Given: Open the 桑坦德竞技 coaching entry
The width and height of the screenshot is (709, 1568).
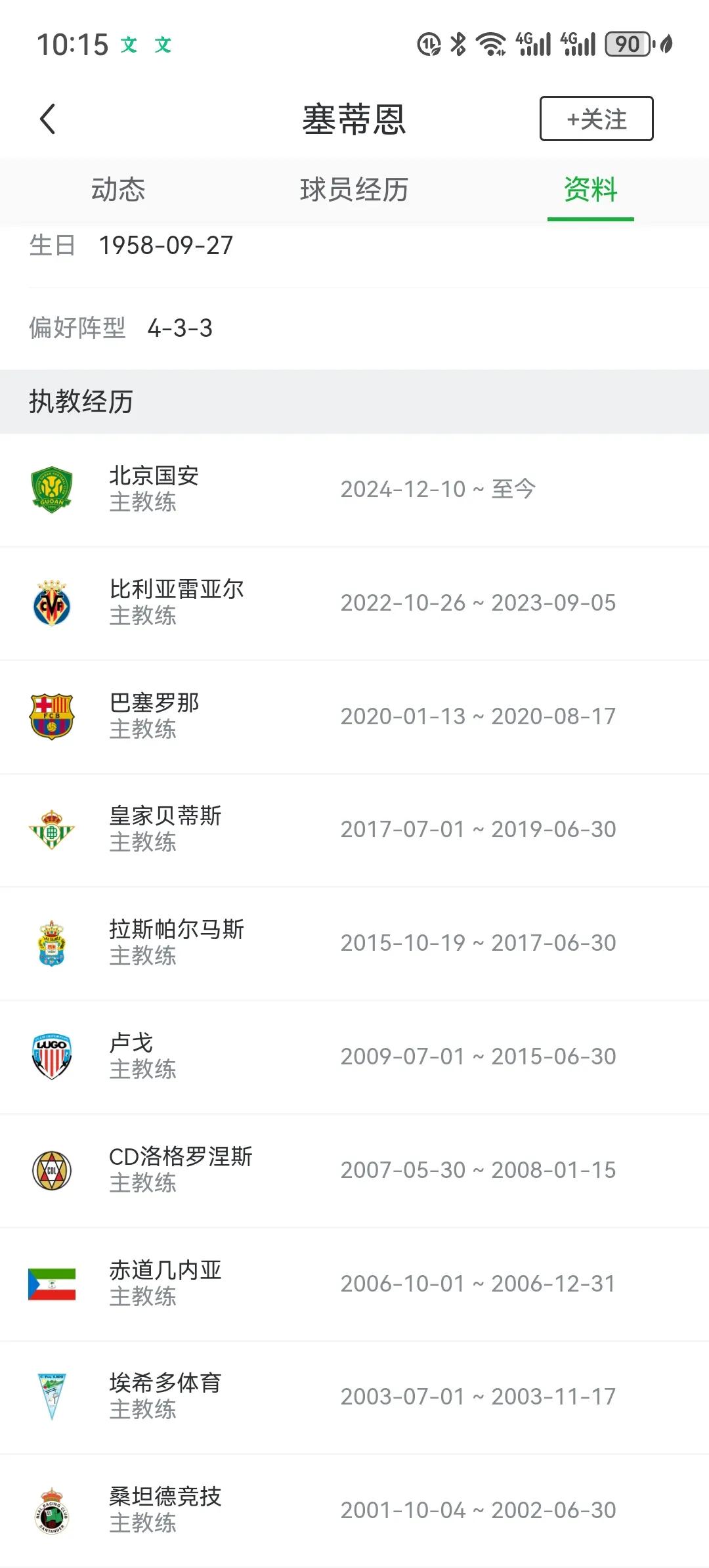Looking at the screenshot, I should click(354, 1511).
